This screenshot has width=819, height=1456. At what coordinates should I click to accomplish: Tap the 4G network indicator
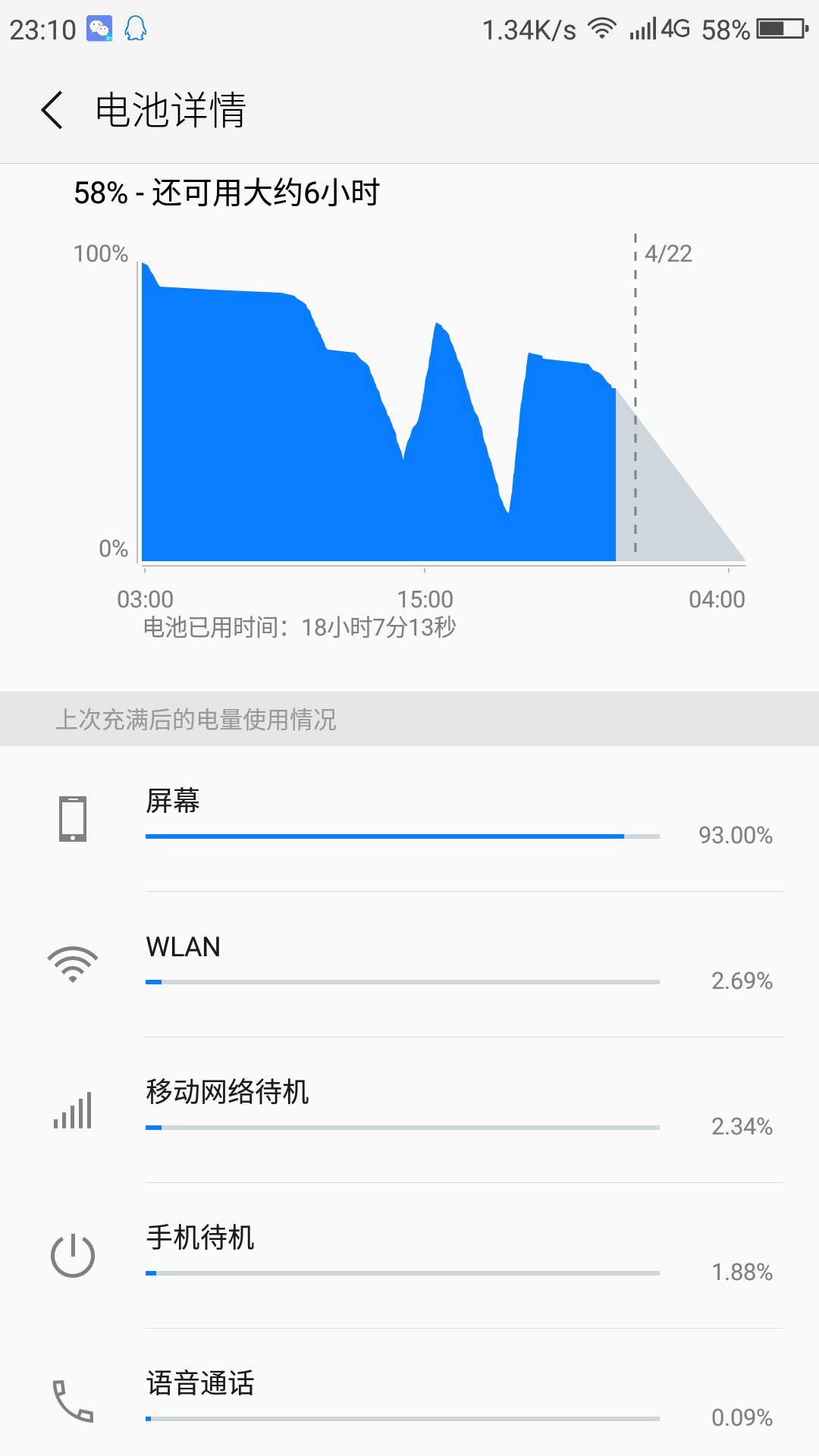click(x=673, y=27)
